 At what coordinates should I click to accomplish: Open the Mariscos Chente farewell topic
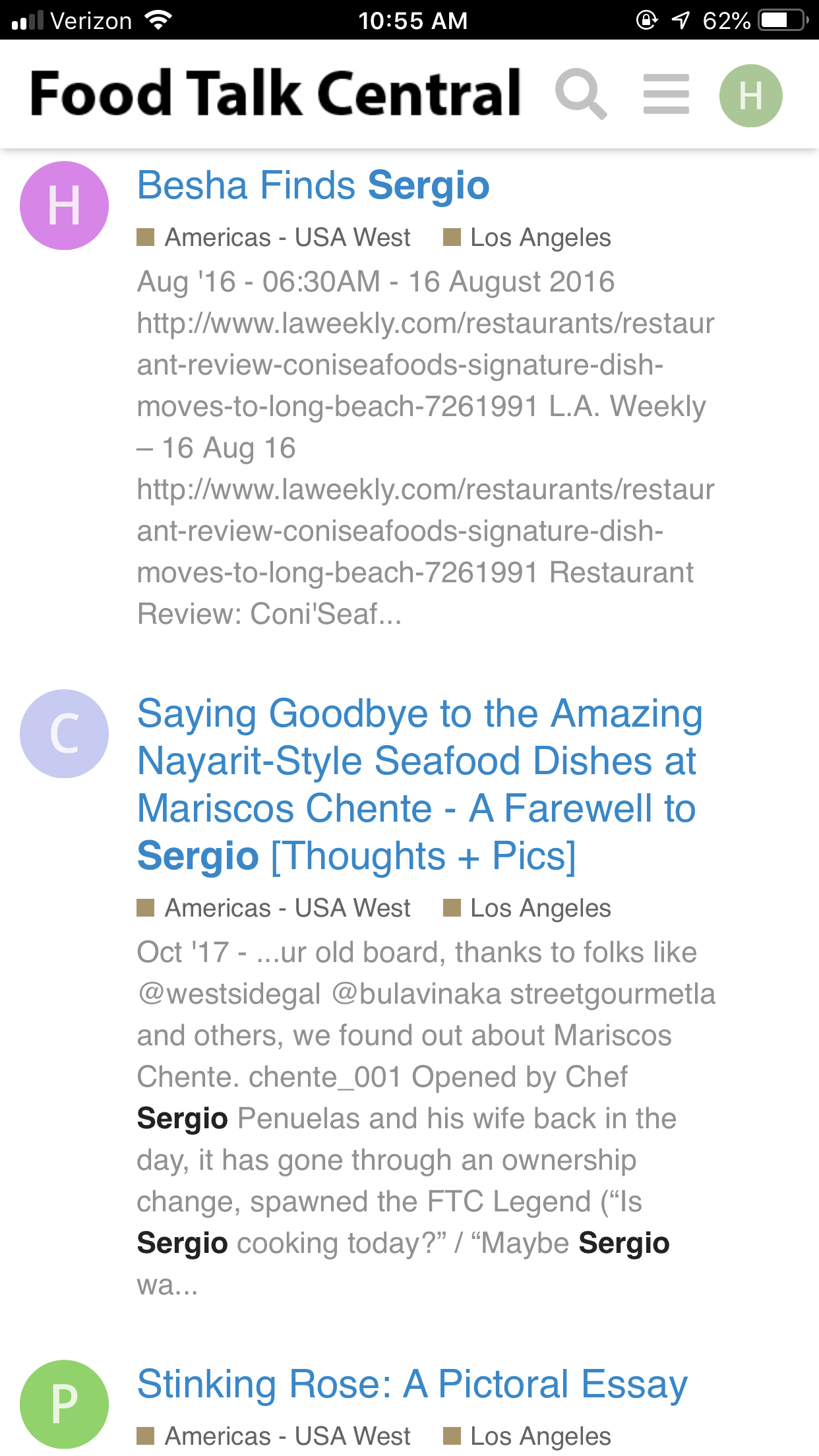[420, 785]
